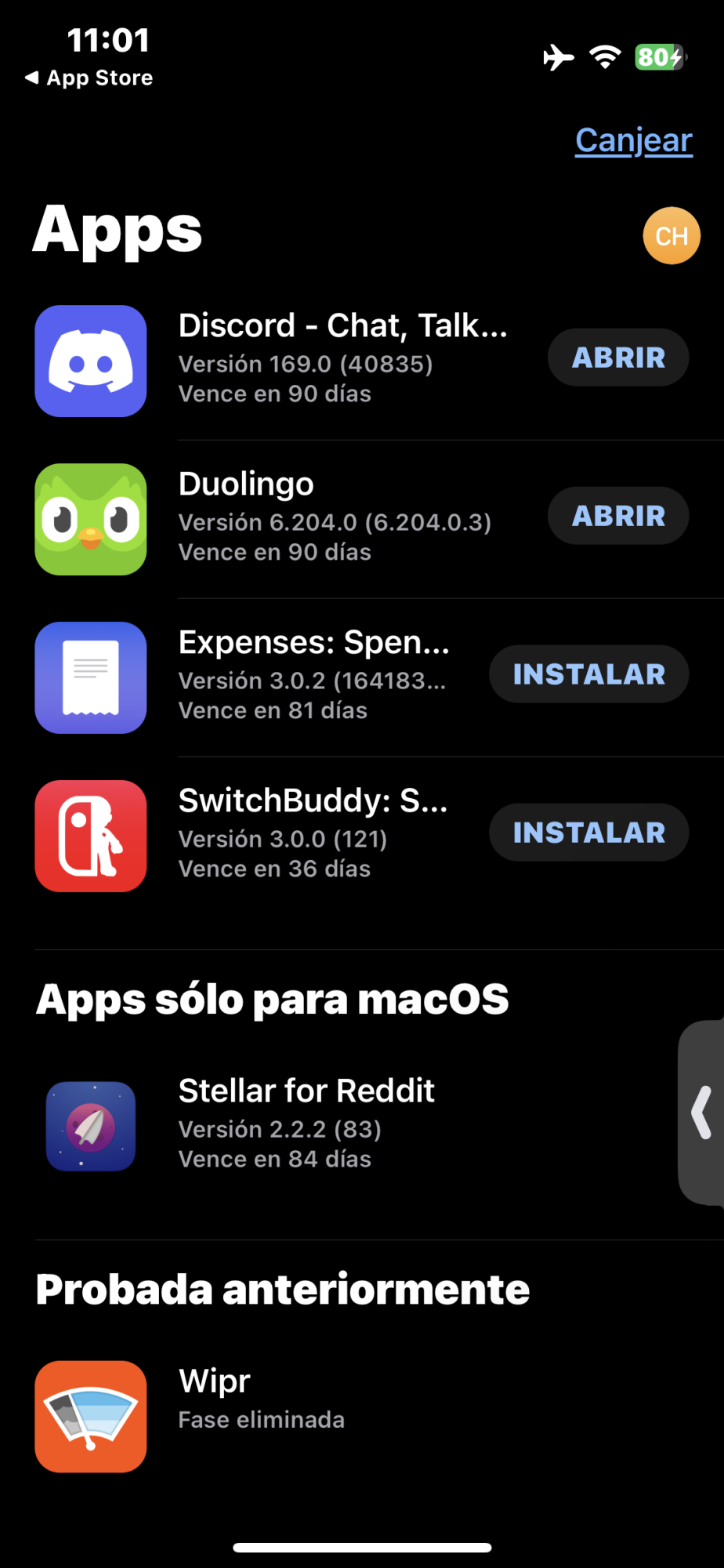Install the Expenses app
Screen dimensions: 724x1568
click(588, 674)
